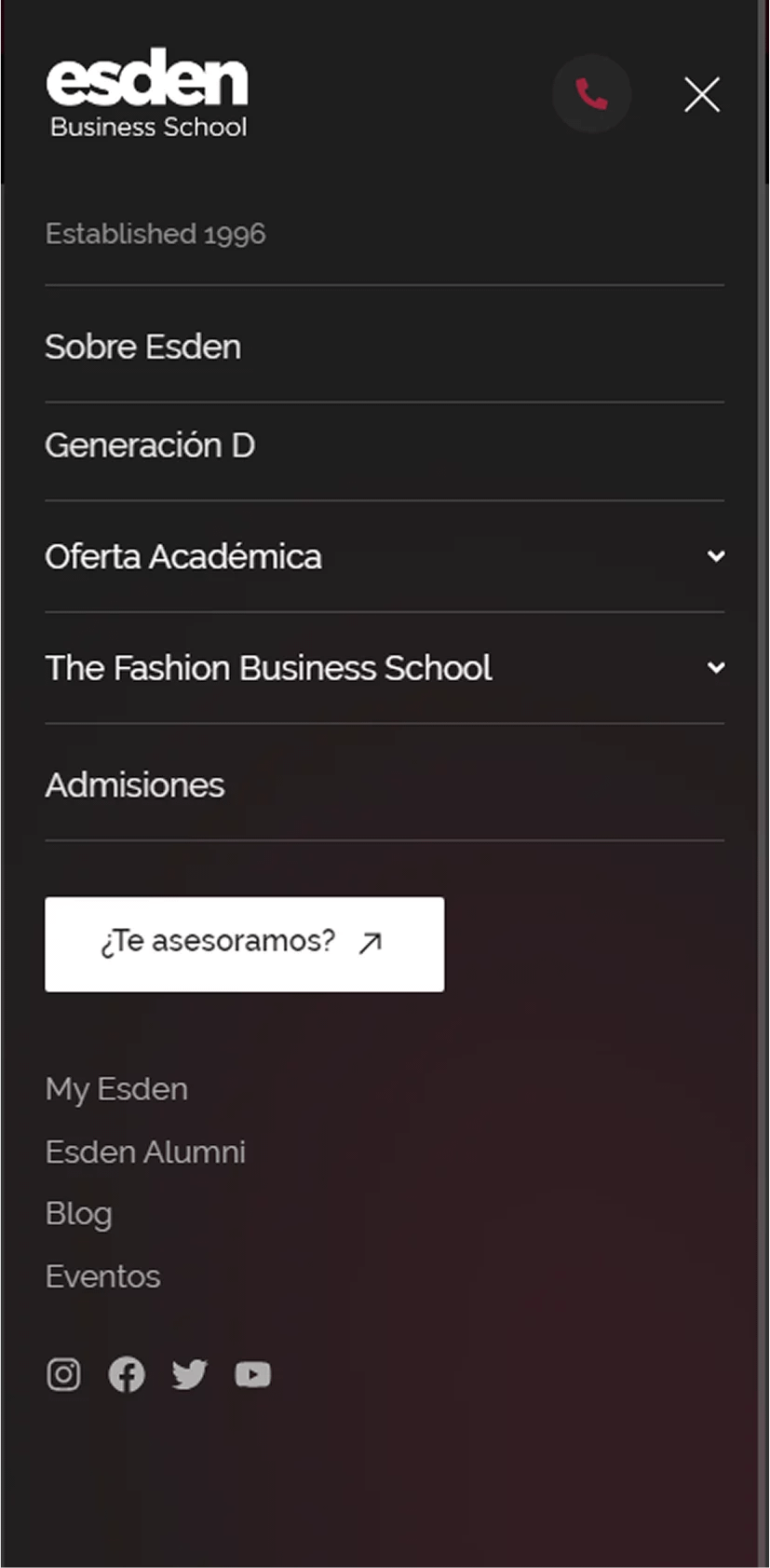Image resolution: width=770 pixels, height=1568 pixels.
Task: Click the Facebook social icon
Action: [127, 1373]
